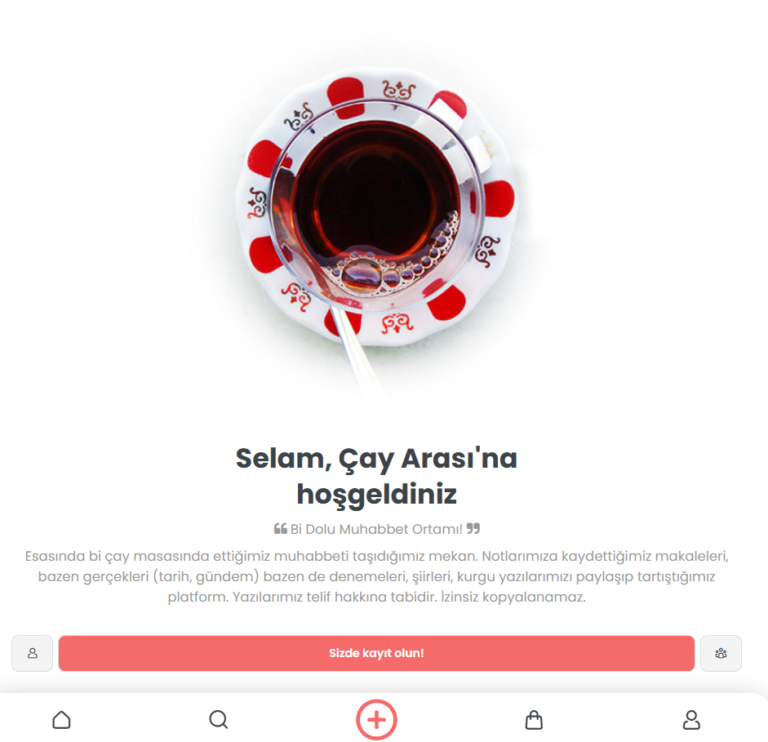Switch to the Profile tab

click(x=691, y=720)
